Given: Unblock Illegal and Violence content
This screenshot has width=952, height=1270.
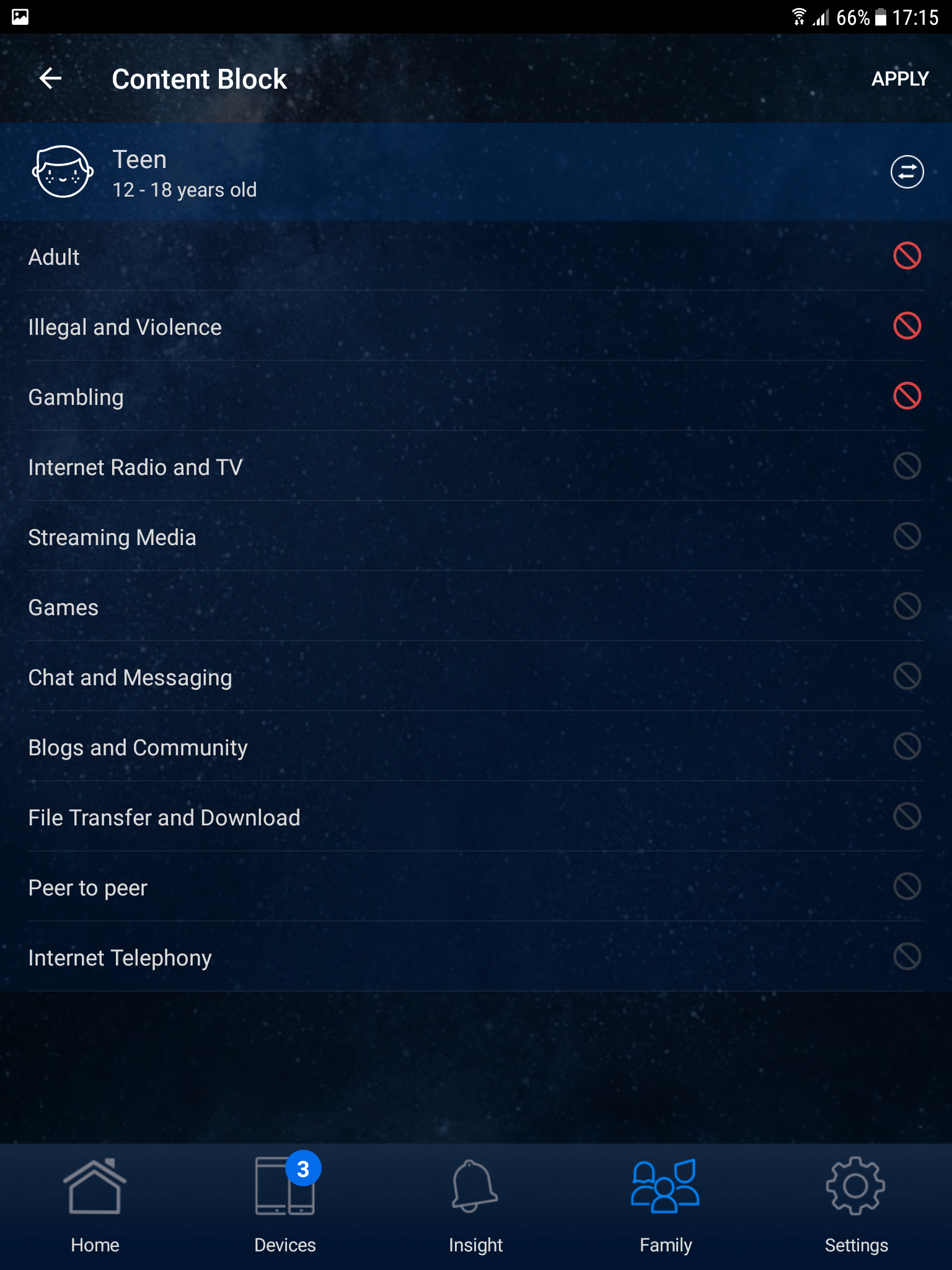Looking at the screenshot, I should [x=907, y=326].
